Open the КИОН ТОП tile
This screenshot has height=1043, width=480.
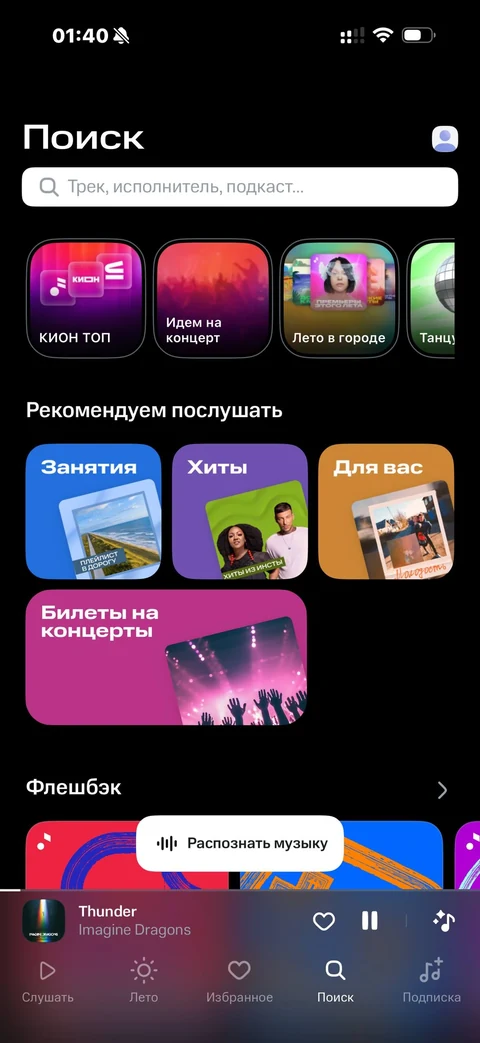click(x=86, y=299)
